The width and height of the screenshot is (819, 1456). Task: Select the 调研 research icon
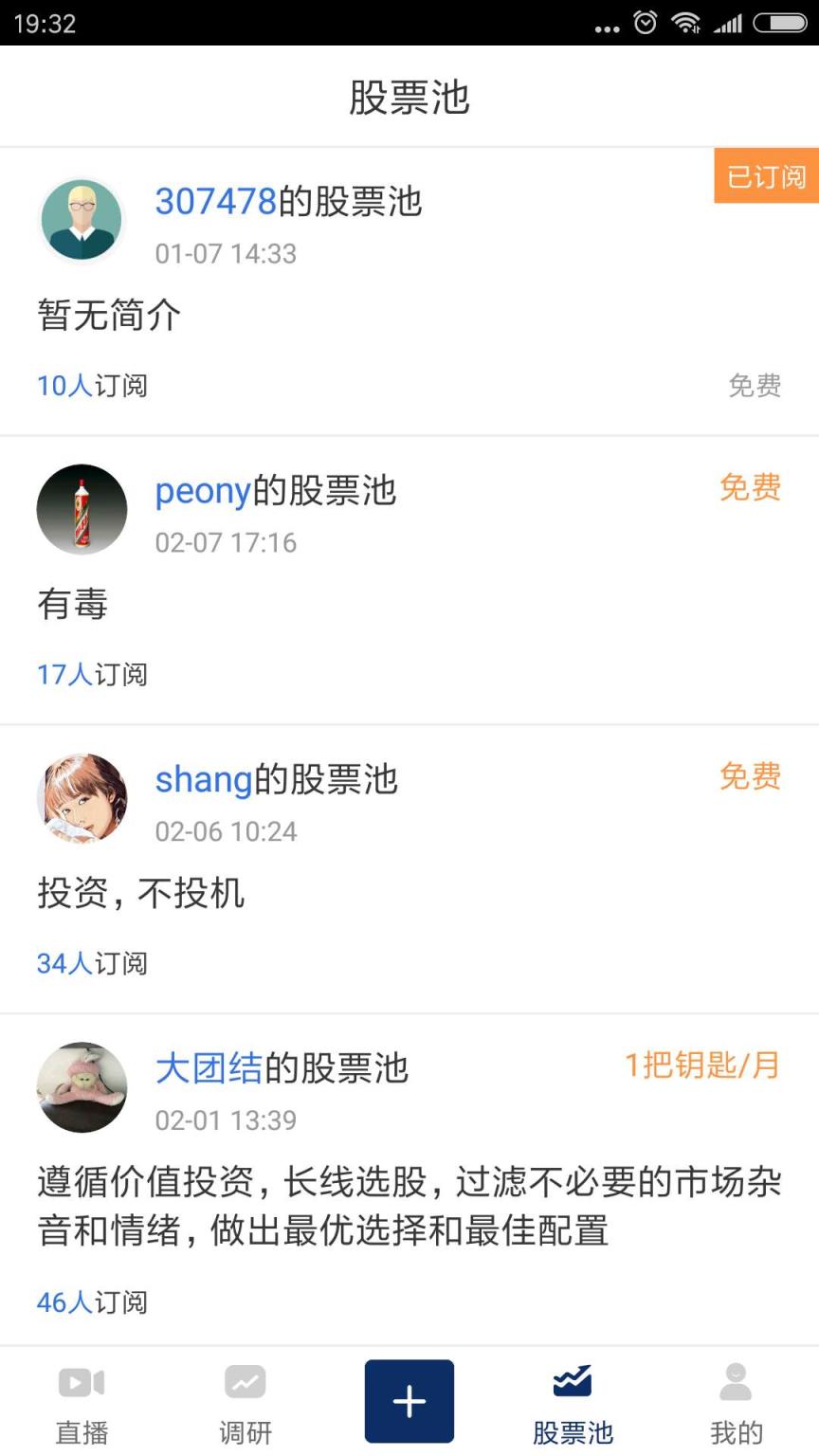coord(246,1401)
